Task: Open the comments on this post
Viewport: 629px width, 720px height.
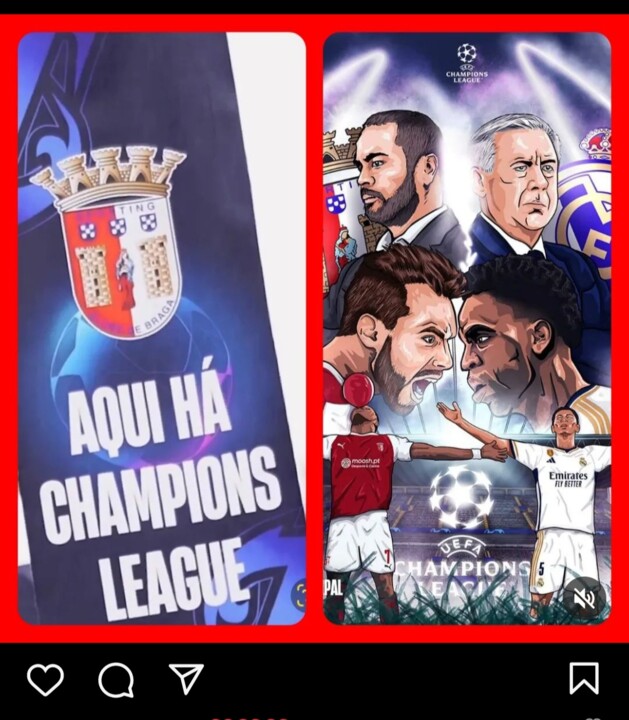Action: (116, 680)
